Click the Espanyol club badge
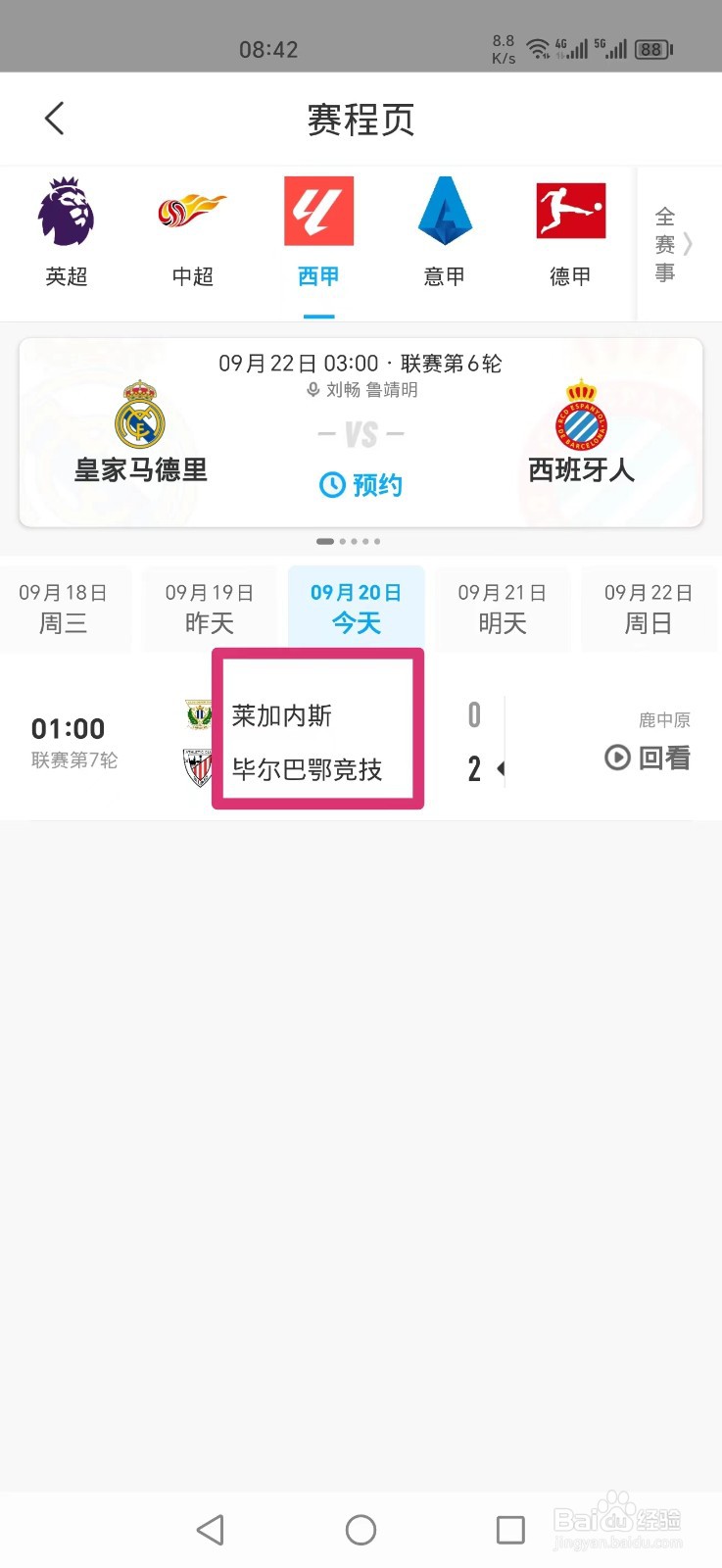This screenshot has width=722, height=1568. tap(580, 416)
